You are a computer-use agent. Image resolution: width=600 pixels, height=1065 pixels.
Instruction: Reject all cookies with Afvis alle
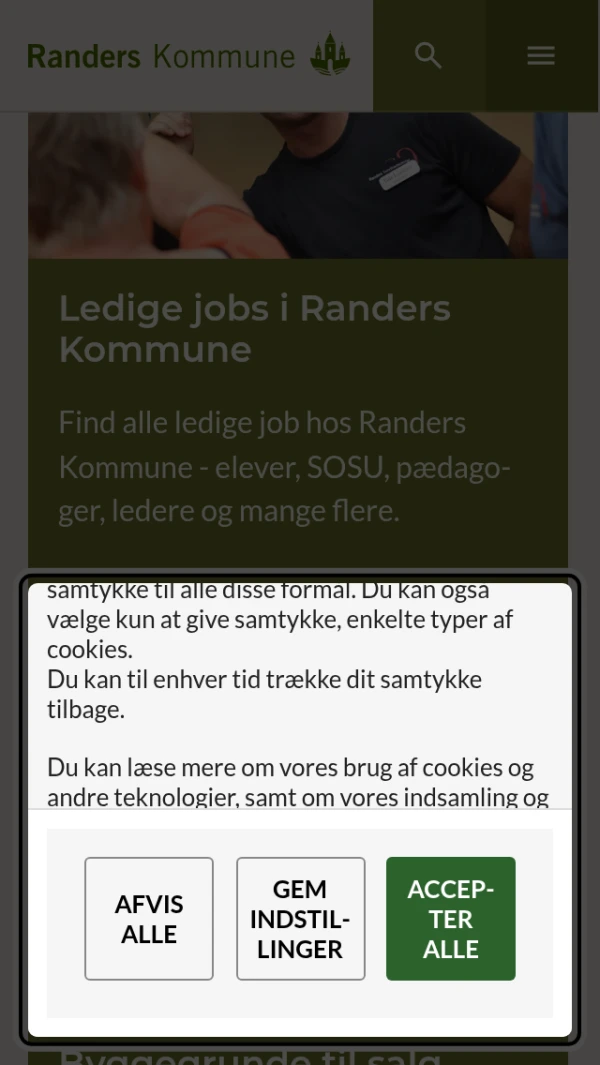pyautogui.click(x=149, y=918)
